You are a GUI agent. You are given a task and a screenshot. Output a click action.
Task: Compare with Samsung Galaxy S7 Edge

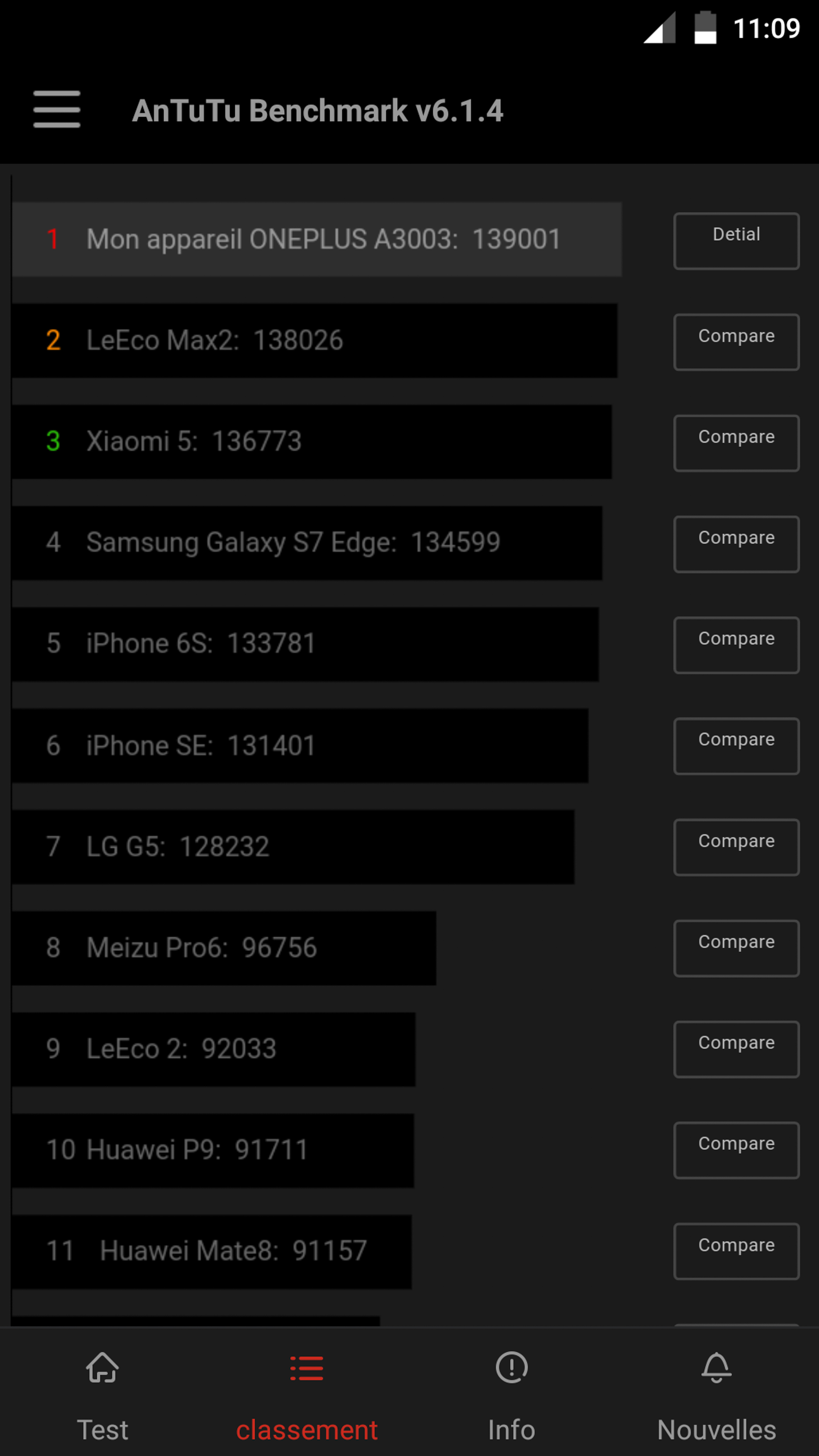[736, 544]
